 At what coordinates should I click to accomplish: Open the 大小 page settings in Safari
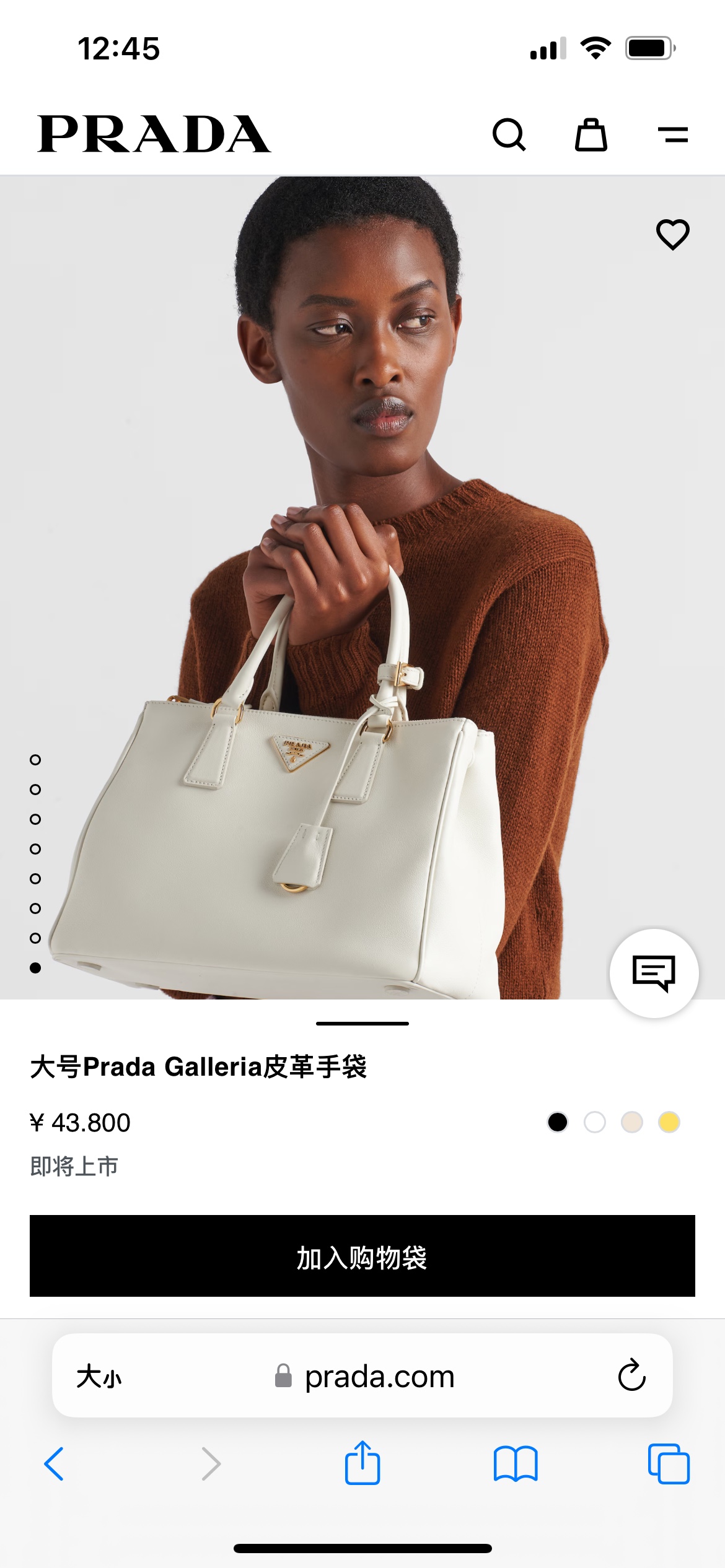point(99,1376)
